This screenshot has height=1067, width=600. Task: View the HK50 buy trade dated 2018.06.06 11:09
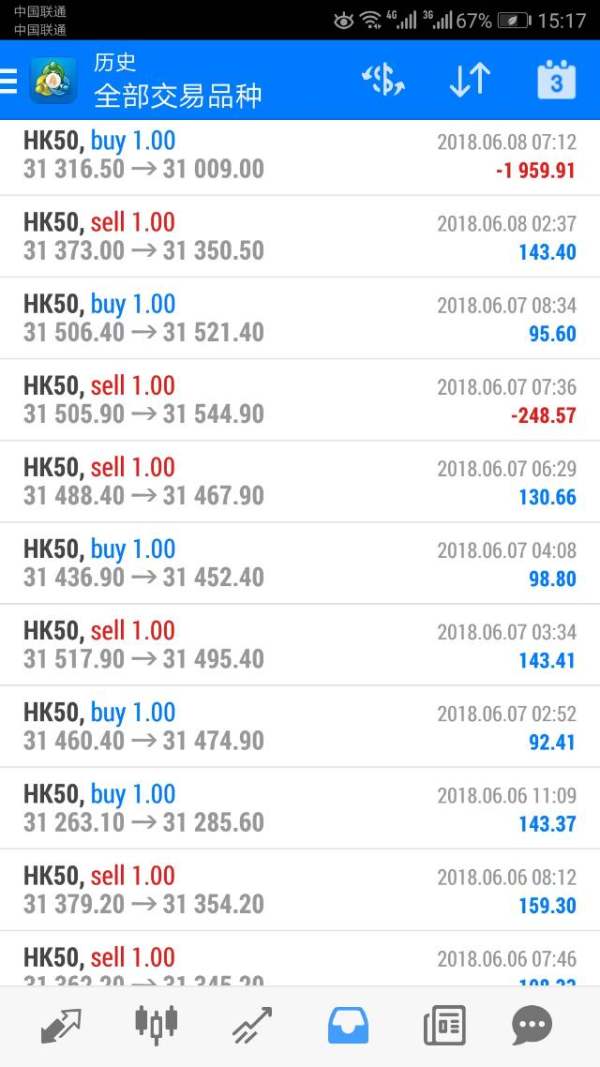(x=300, y=809)
